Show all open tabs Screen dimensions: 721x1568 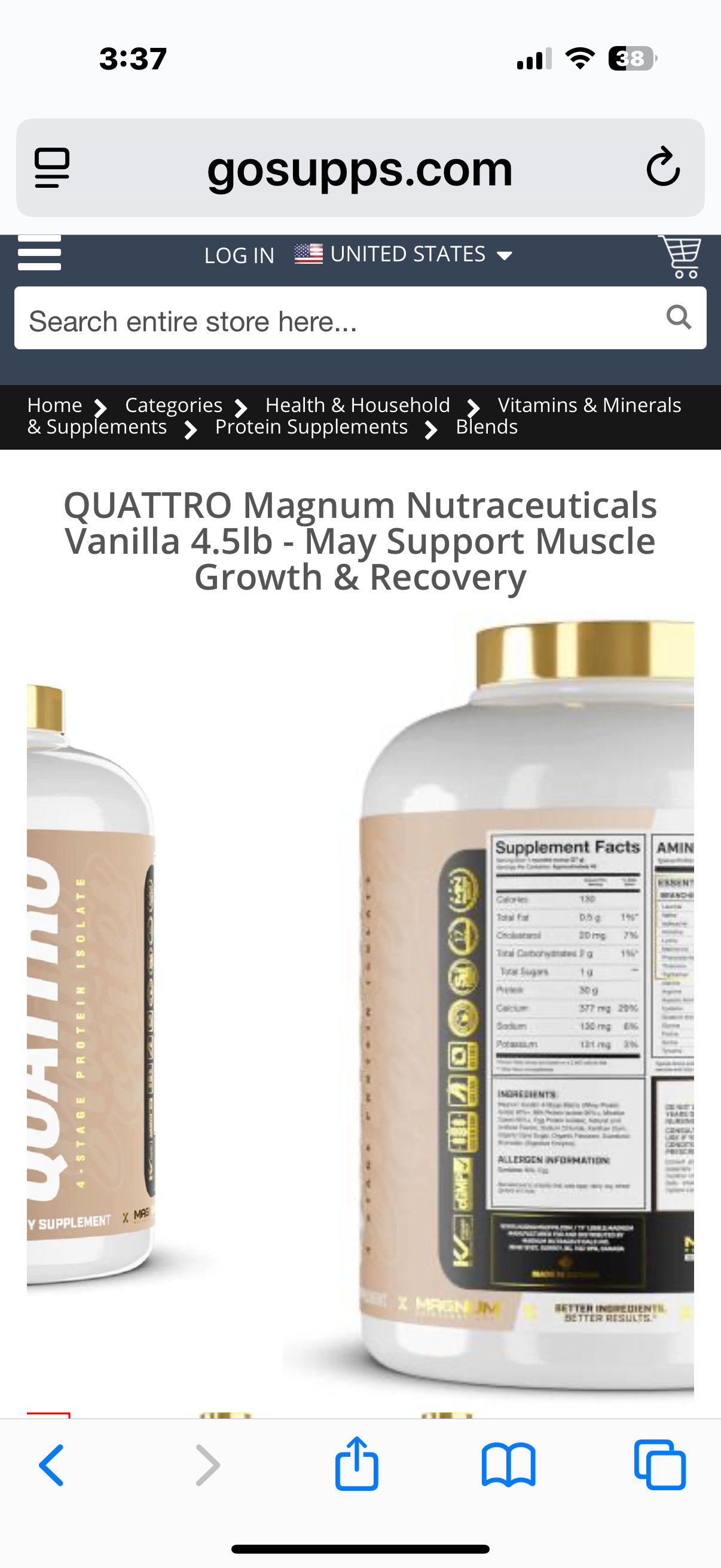[x=659, y=1465]
